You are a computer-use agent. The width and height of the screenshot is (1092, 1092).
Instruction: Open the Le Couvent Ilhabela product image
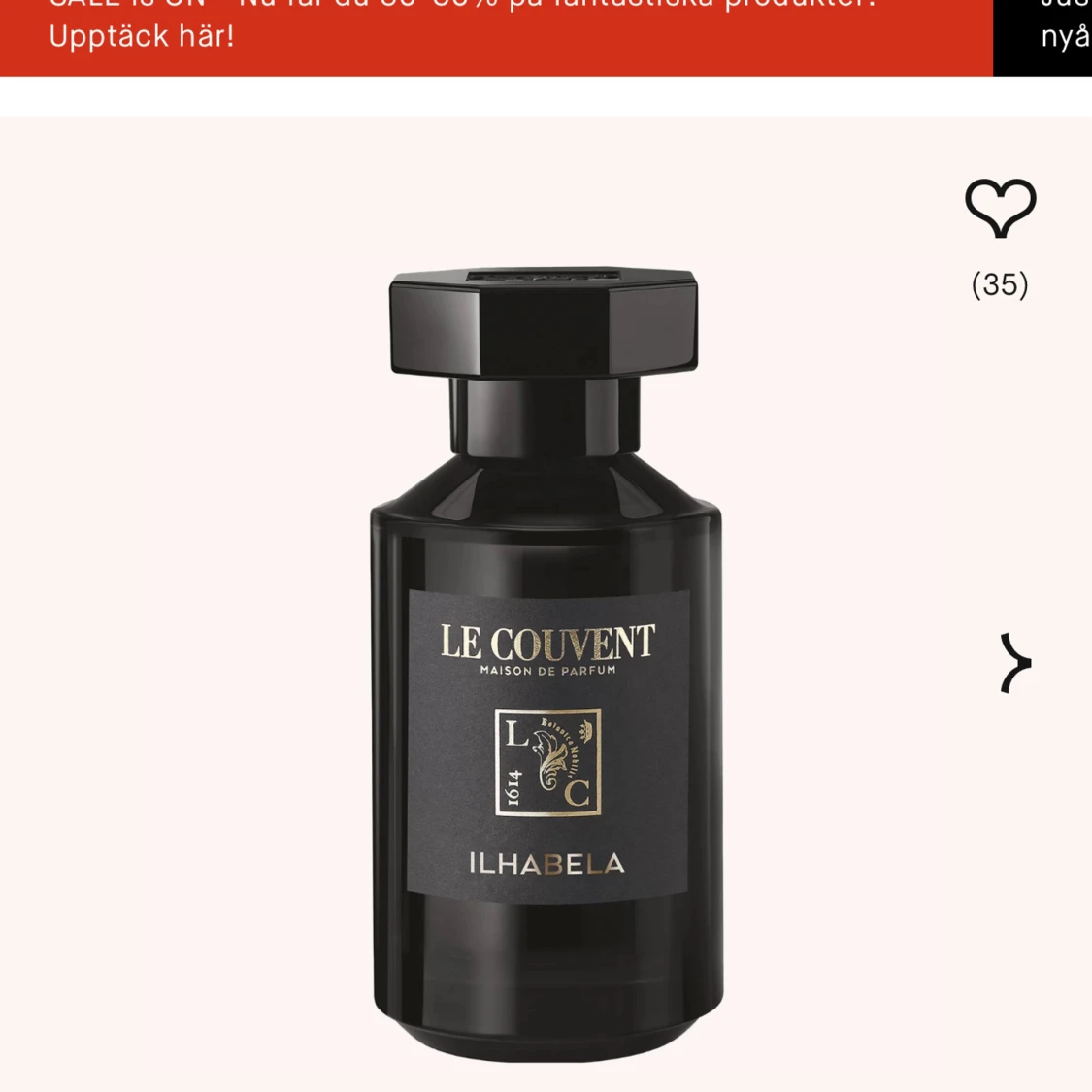[x=546, y=660]
